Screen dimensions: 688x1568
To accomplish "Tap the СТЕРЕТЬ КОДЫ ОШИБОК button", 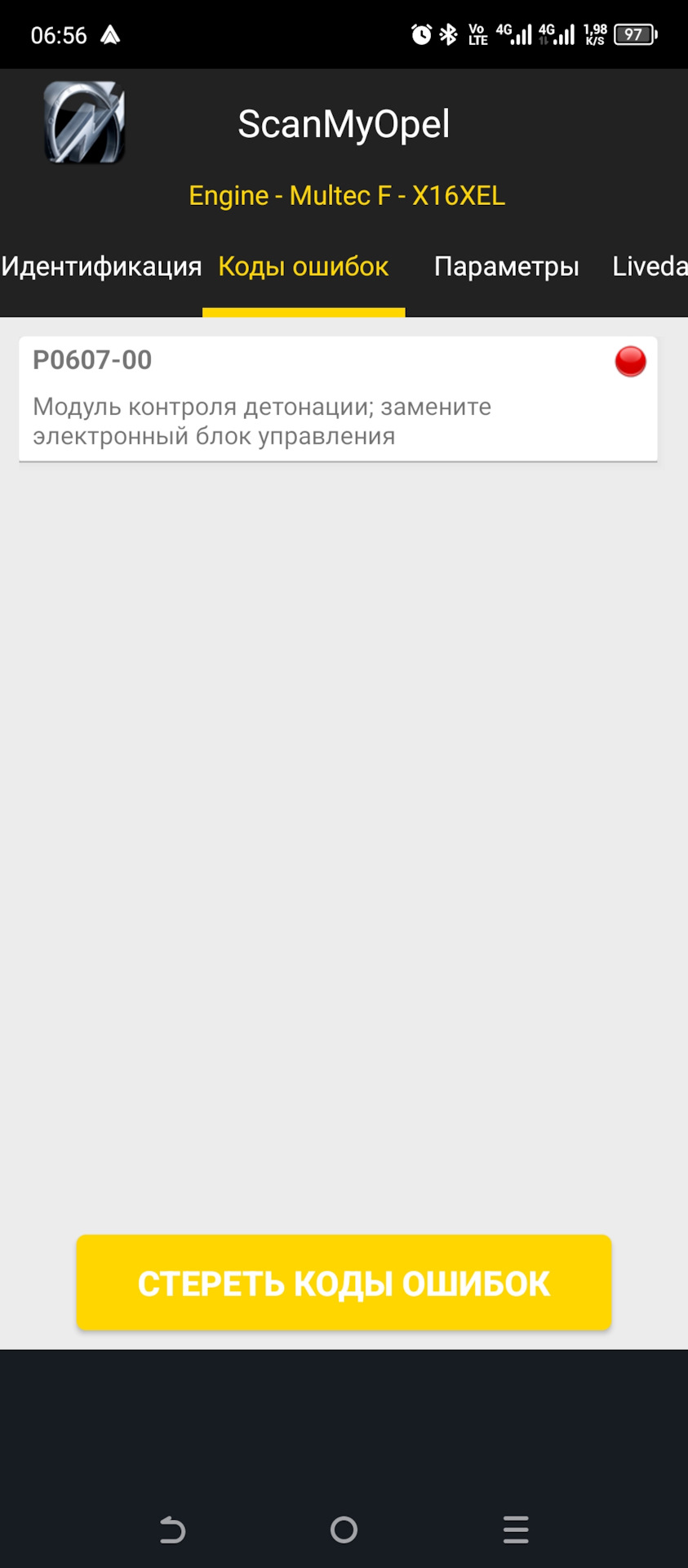I will [x=344, y=1283].
